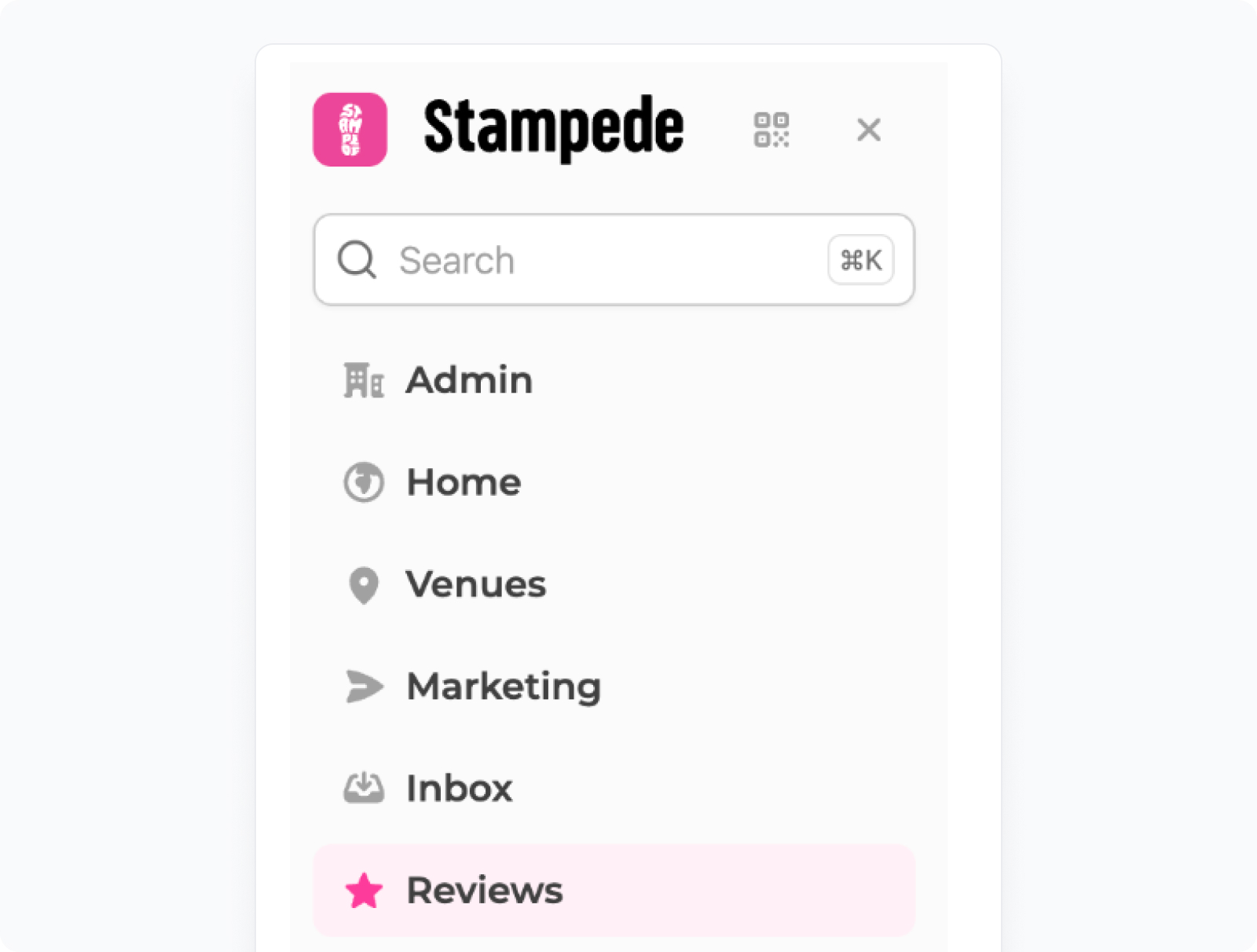
Task: Open Venues
Action: 475,584
